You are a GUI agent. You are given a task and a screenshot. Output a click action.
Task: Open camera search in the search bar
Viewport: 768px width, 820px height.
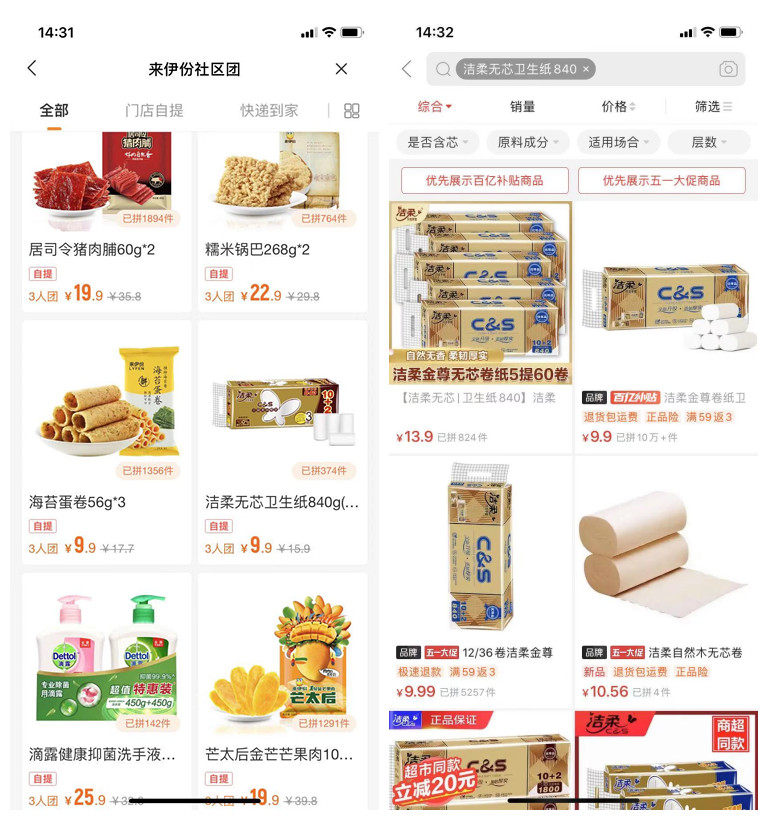pos(728,69)
